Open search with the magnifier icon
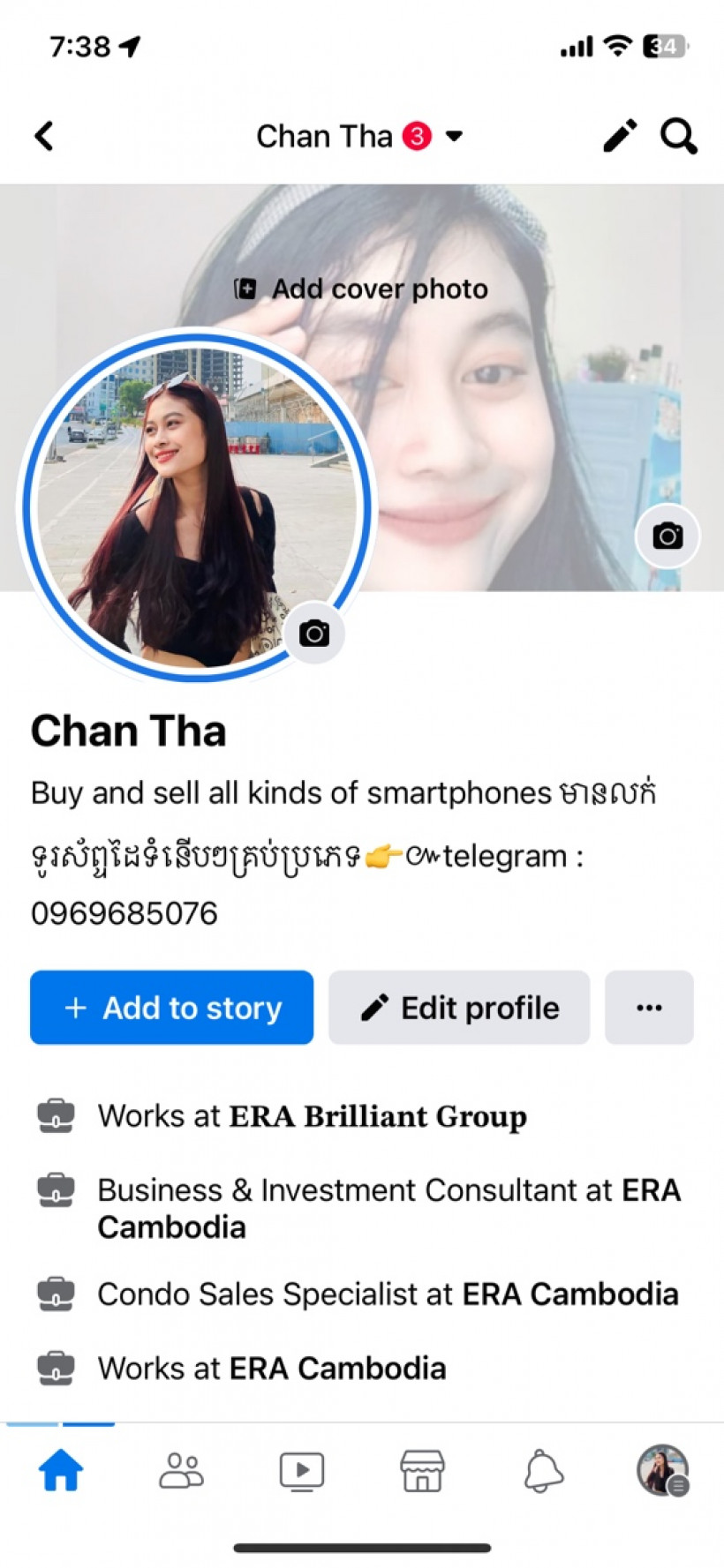 tap(678, 136)
